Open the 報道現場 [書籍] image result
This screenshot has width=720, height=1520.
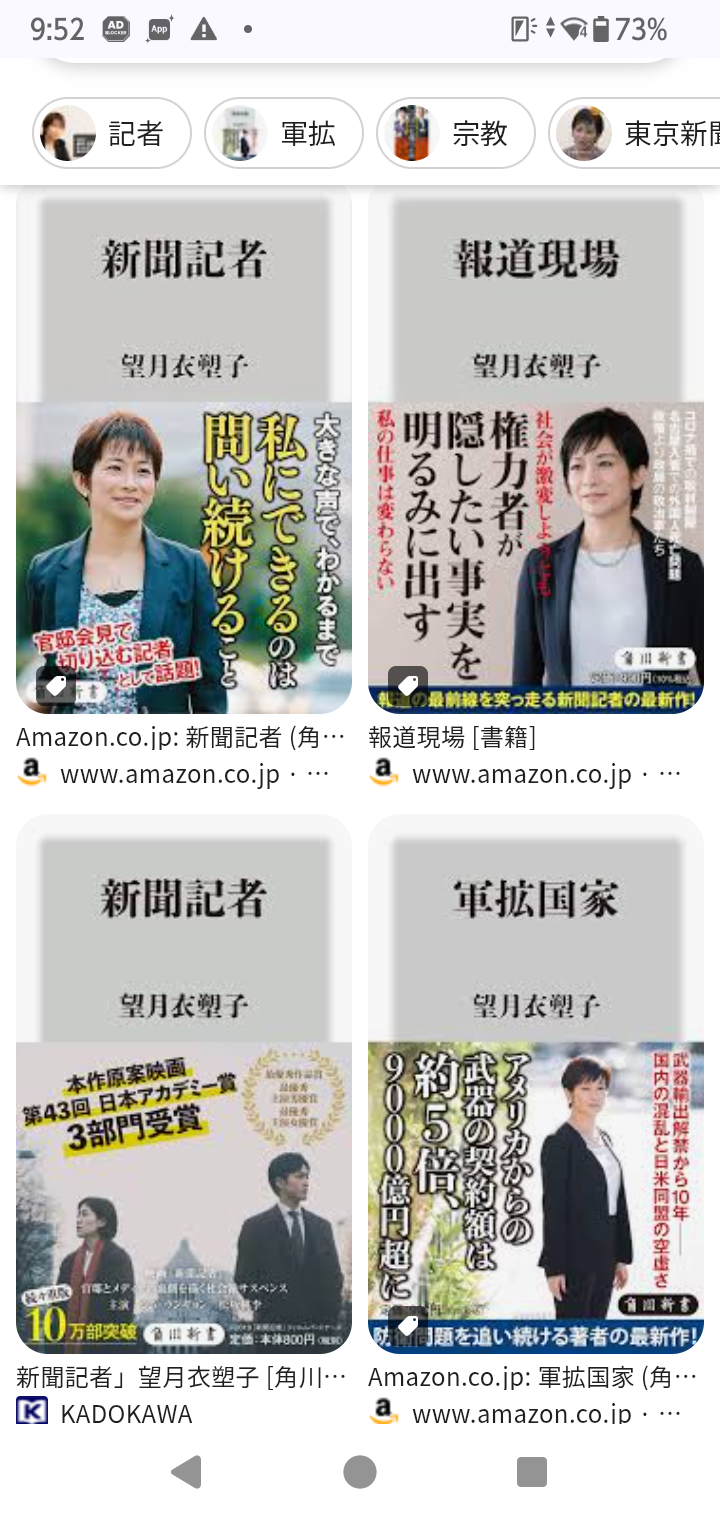(x=536, y=450)
